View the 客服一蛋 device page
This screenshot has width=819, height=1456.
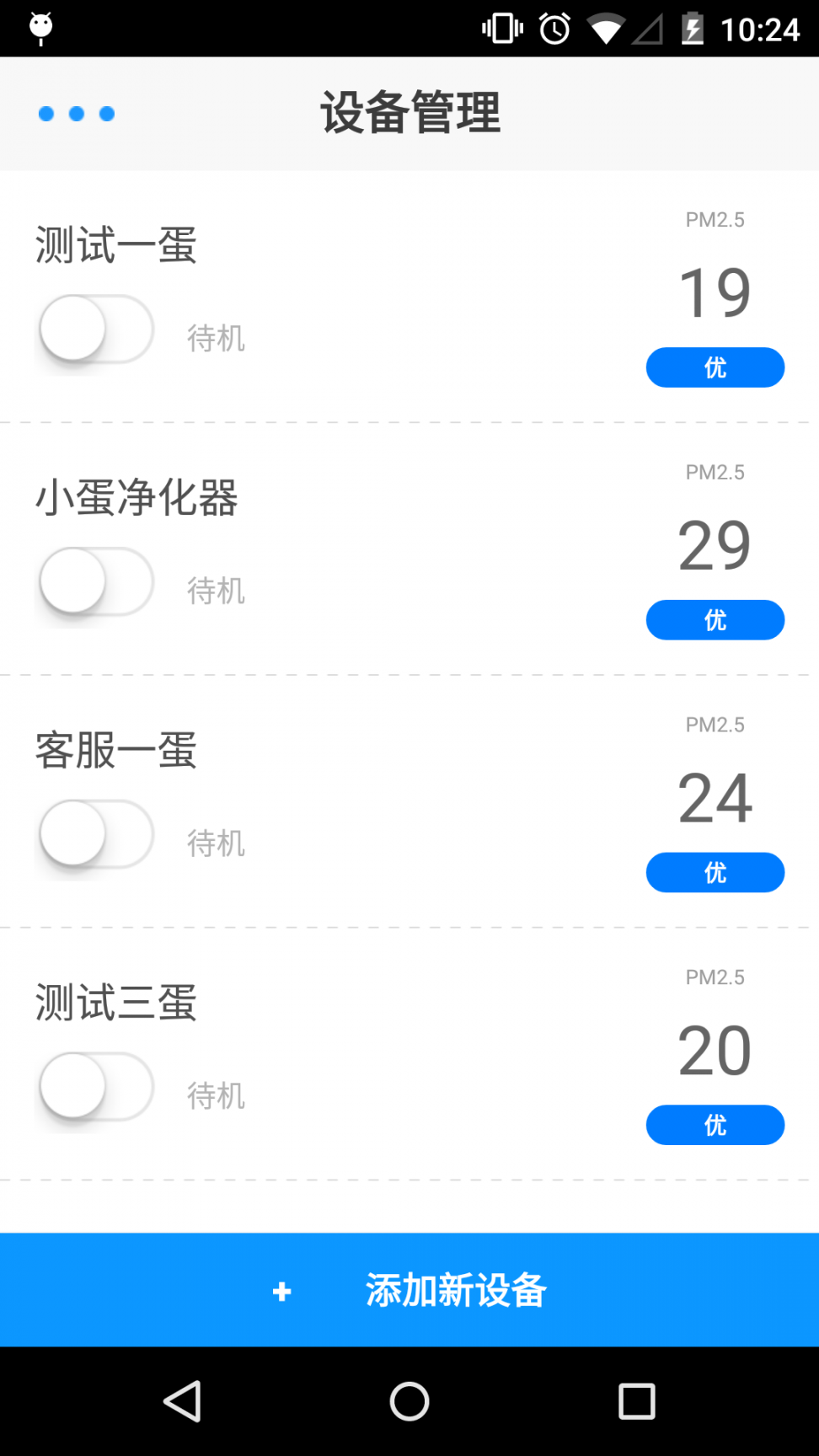[116, 750]
